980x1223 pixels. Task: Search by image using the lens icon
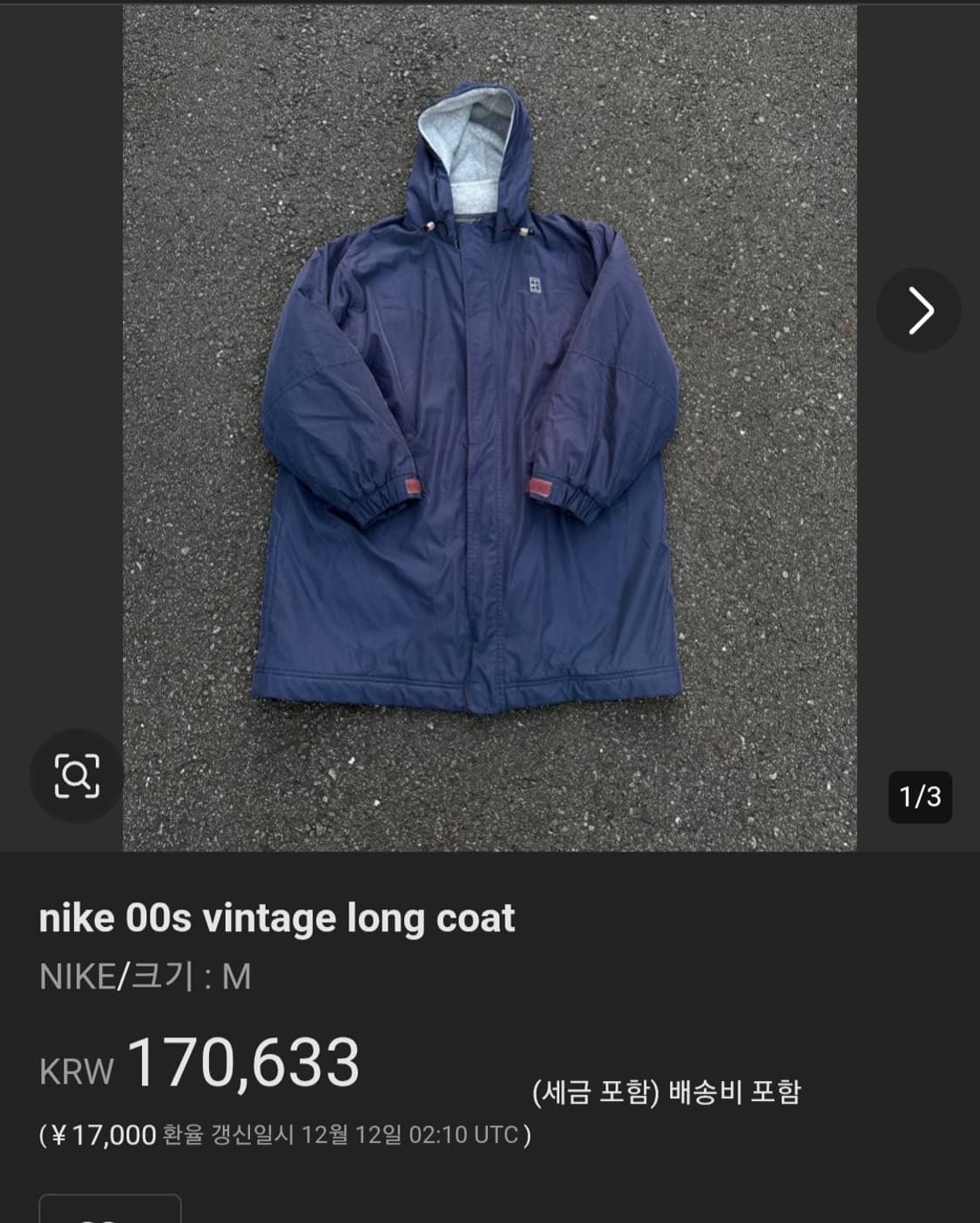pyautogui.click(x=77, y=774)
